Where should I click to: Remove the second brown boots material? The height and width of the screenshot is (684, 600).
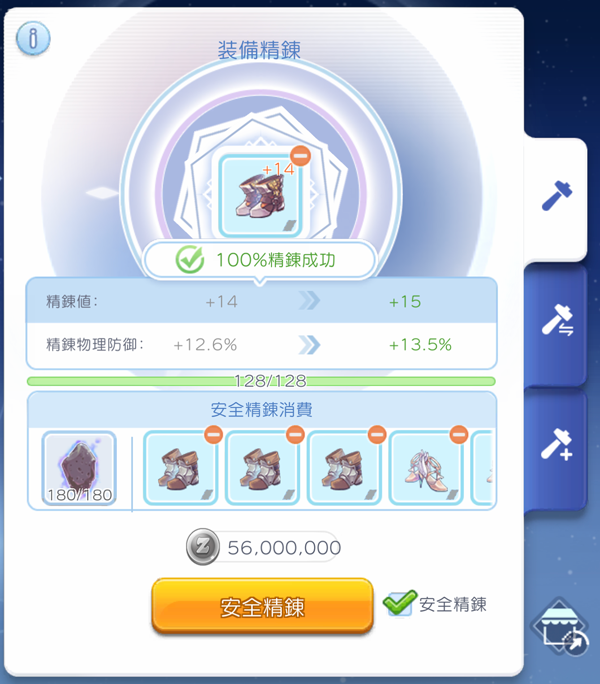pyautogui.click(x=295, y=434)
